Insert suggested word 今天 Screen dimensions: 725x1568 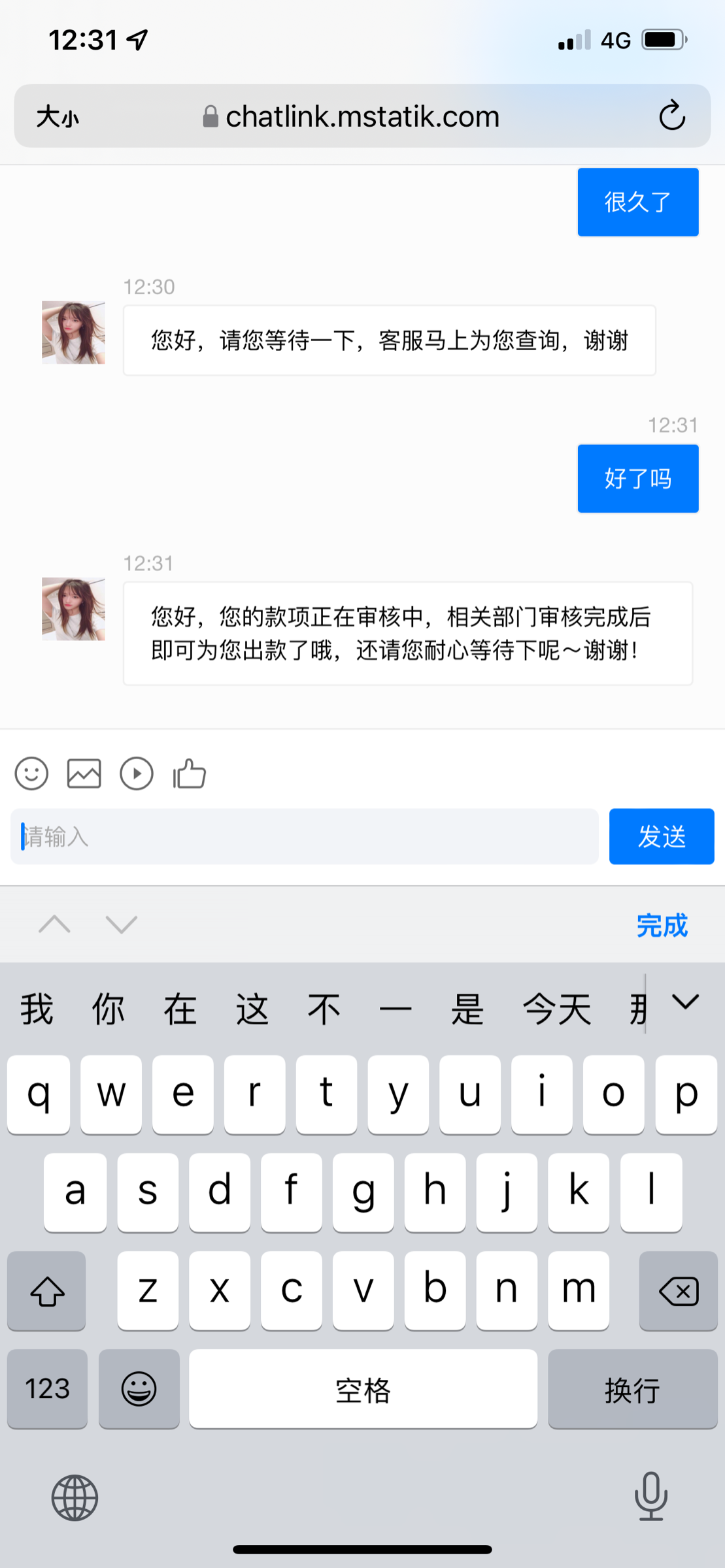[557, 1009]
